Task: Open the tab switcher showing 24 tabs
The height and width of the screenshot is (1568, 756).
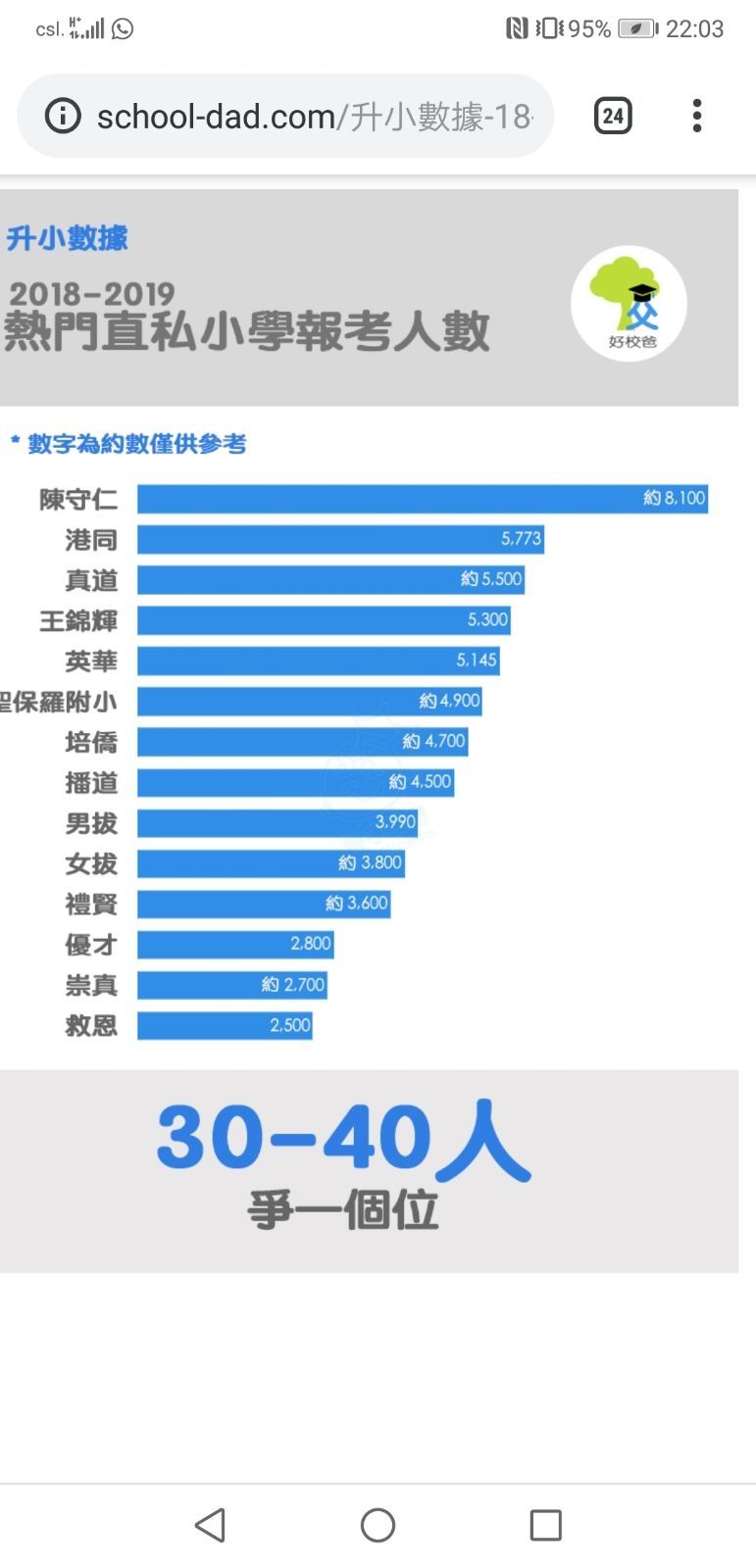Action: [x=613, y=117]
